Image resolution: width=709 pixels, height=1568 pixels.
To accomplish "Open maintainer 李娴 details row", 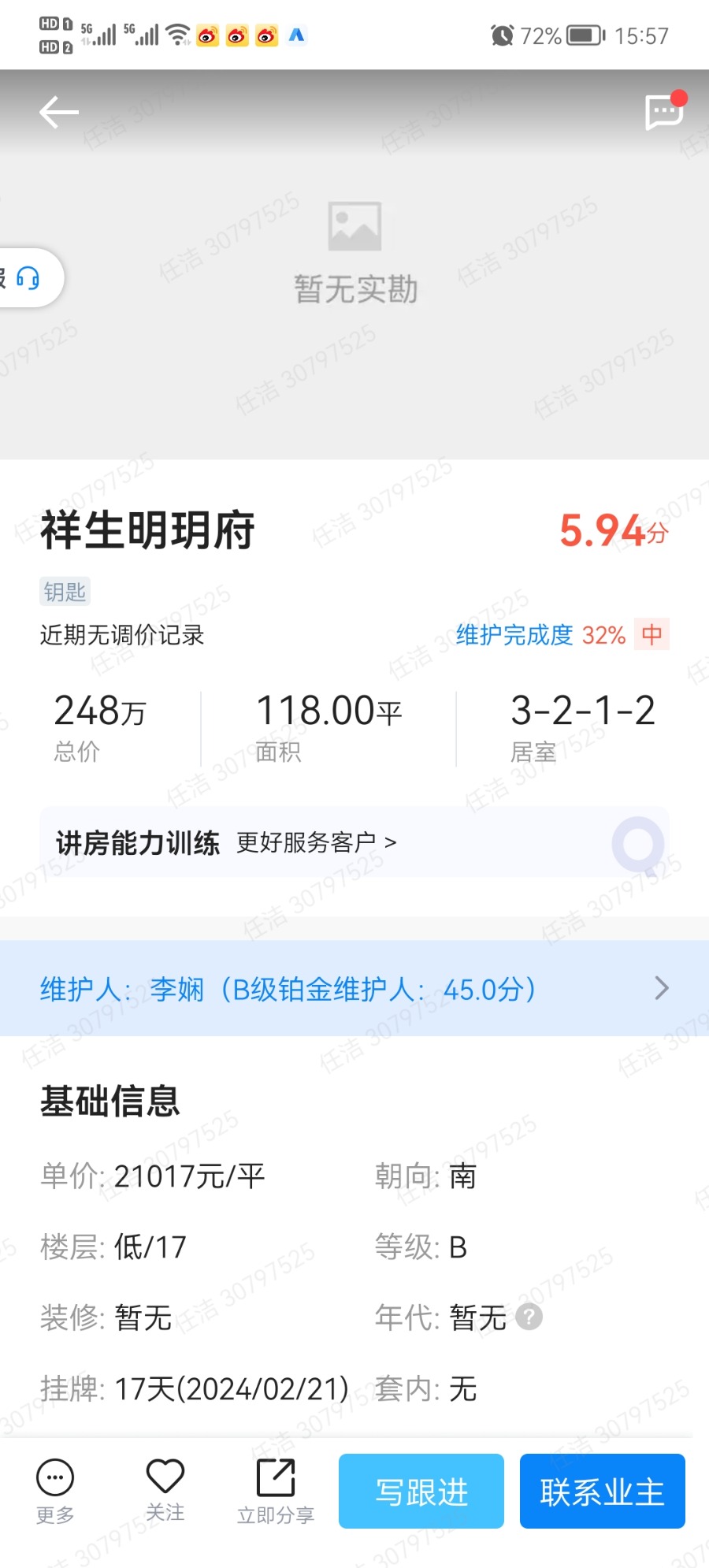I will click(x=354, y=988).
